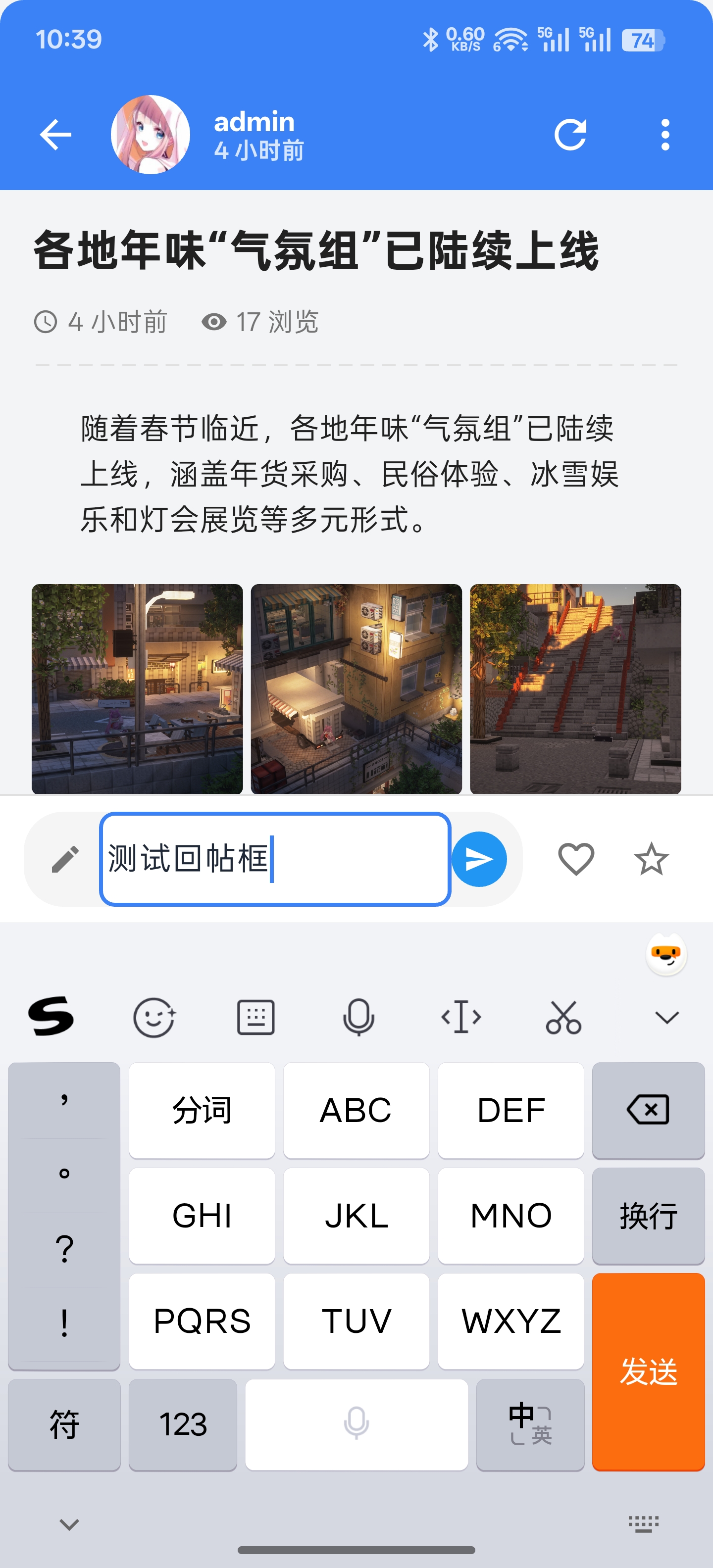Screen dimensions: 713x1568
Task: Open the keyboard emoji panel
Action: point(154,1017)
